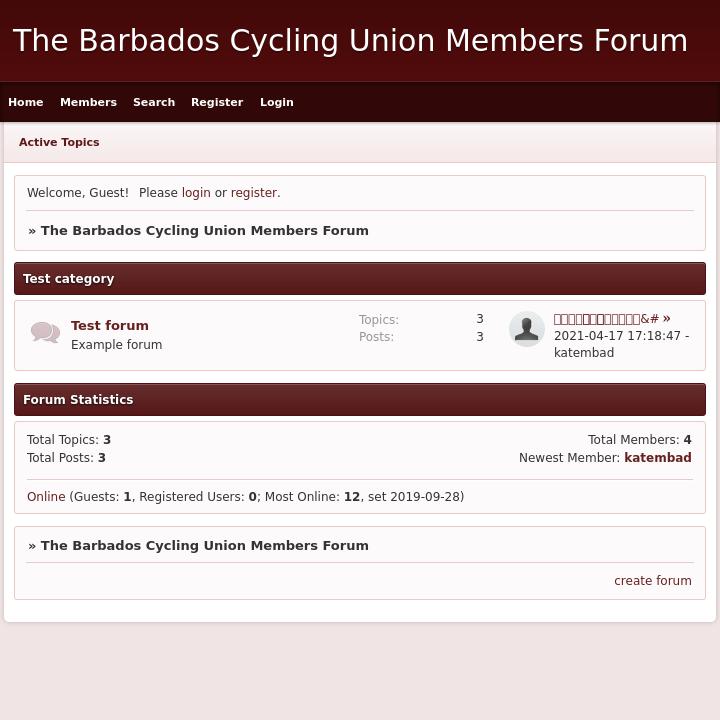View newest member katembad's profile
The height and width of the screenshot is (720, 720).
pos(657,458)
